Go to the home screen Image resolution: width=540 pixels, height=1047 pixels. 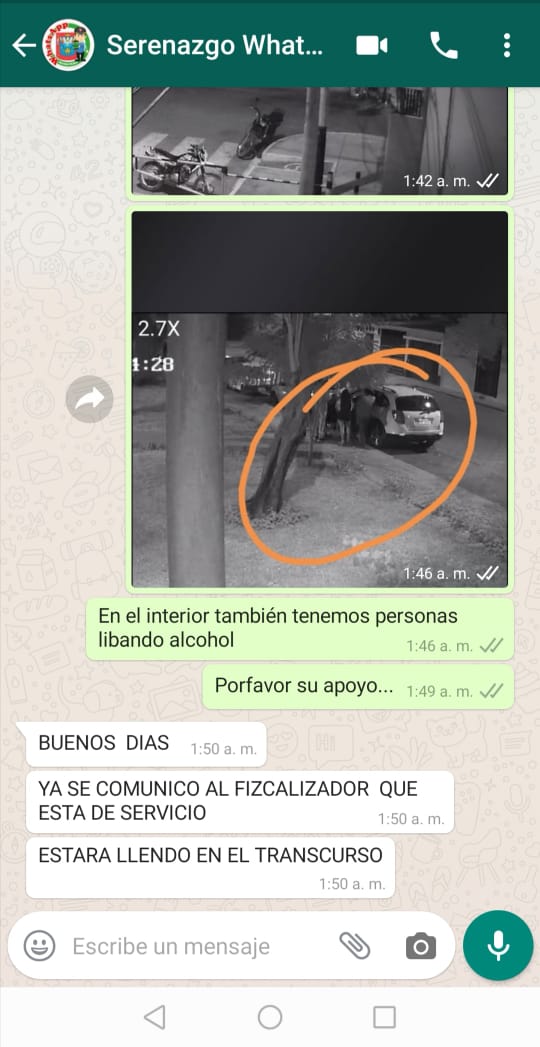270,1017
